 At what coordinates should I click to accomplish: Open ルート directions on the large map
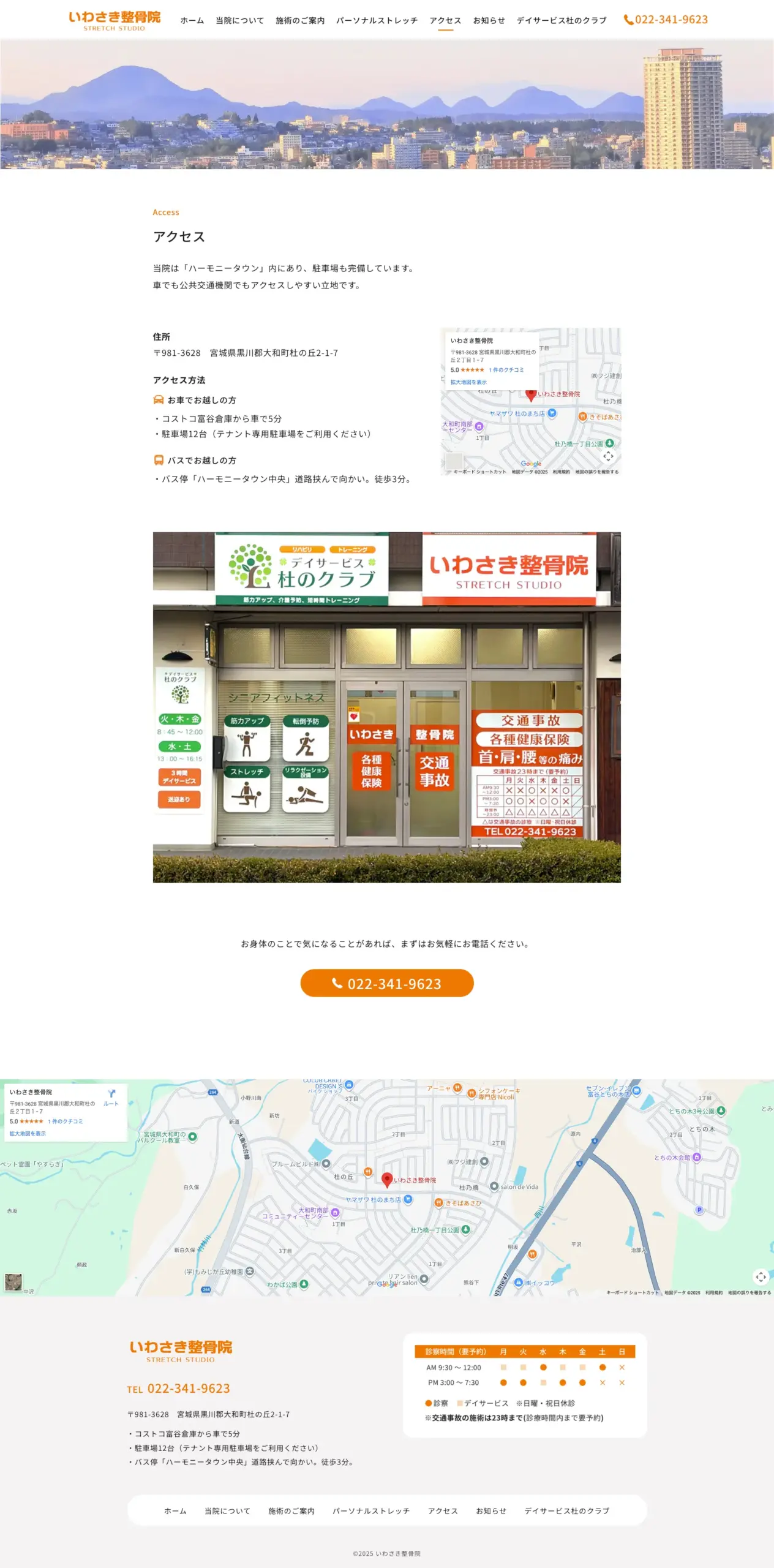[111, 1098]
